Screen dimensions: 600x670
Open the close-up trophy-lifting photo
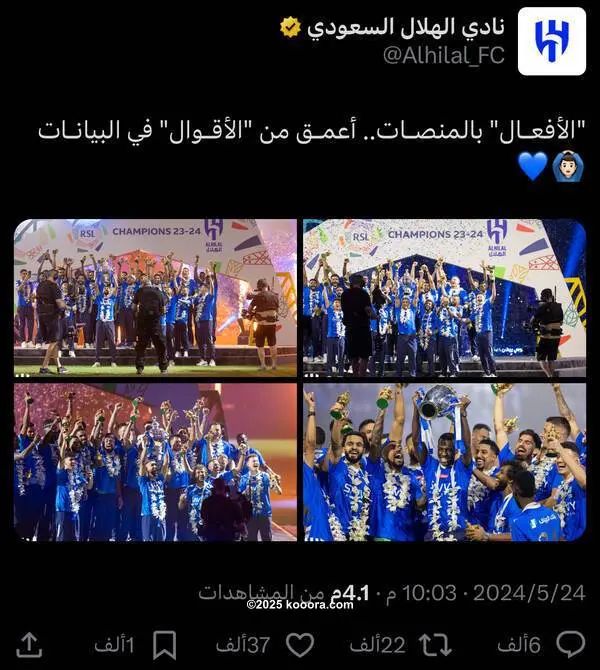tap(444, 462)
